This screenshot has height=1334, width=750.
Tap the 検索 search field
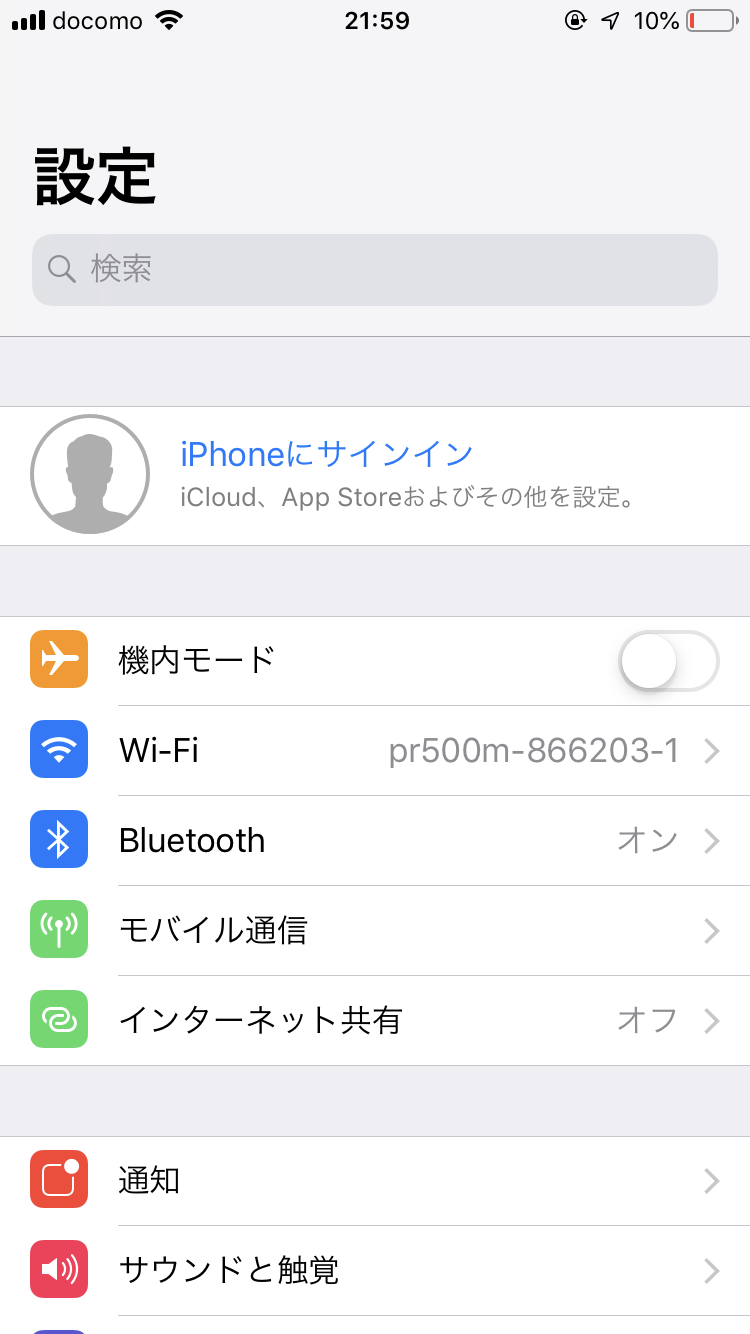coord(374,269)
